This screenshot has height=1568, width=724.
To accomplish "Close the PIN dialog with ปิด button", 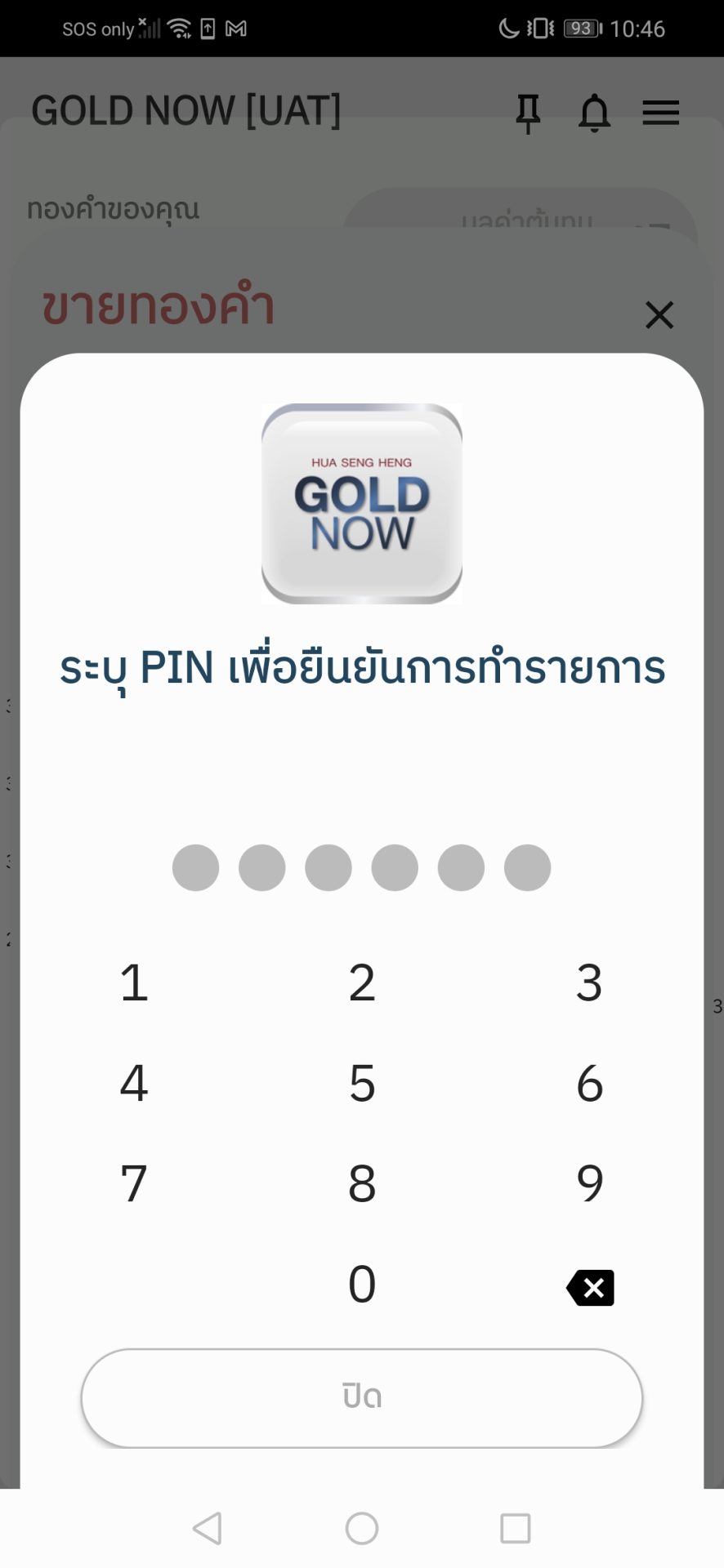I will pos(361,1397).
